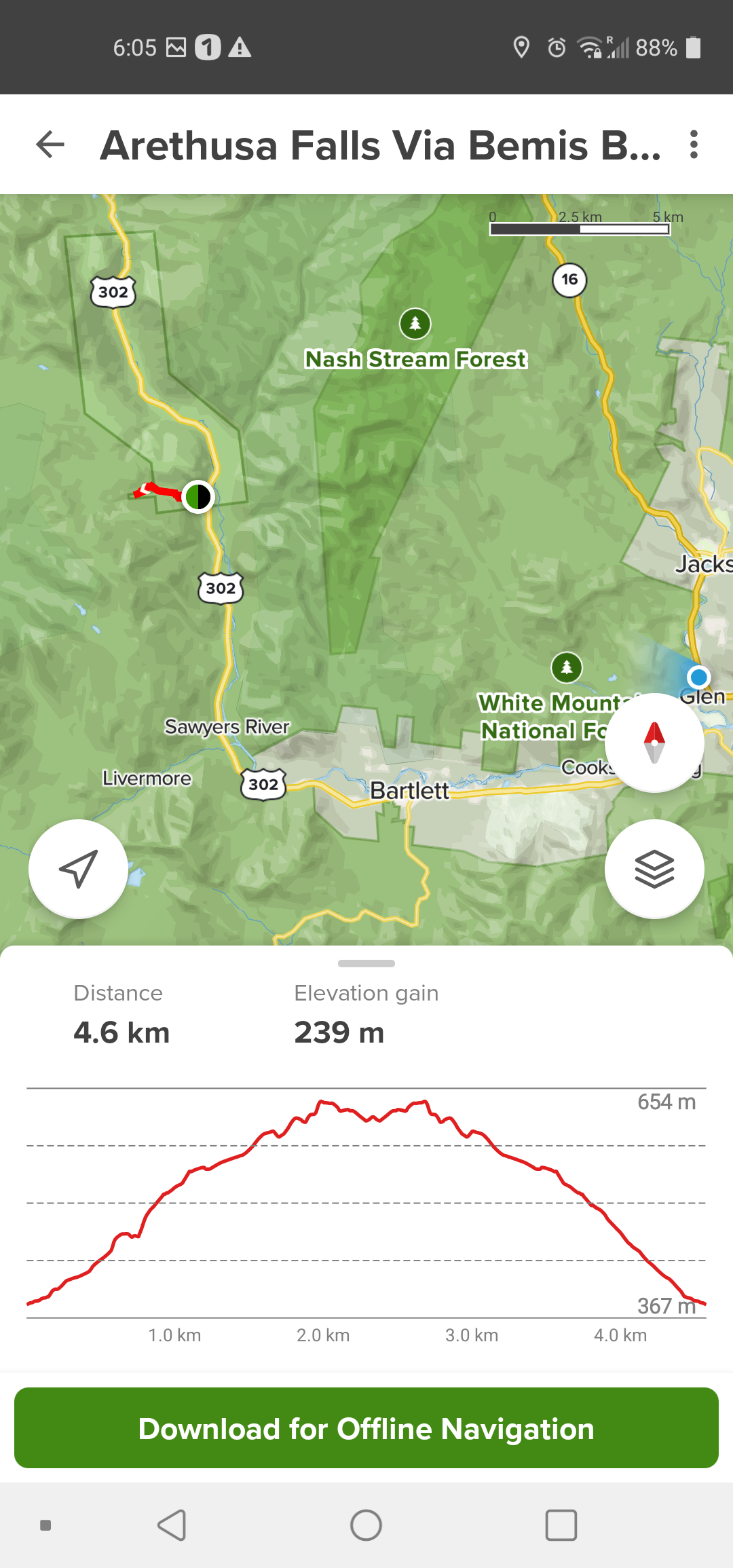Open the three-dot overflow menu
The height and width of the screenshot is (1568, 733).
[x=693, y=145]
